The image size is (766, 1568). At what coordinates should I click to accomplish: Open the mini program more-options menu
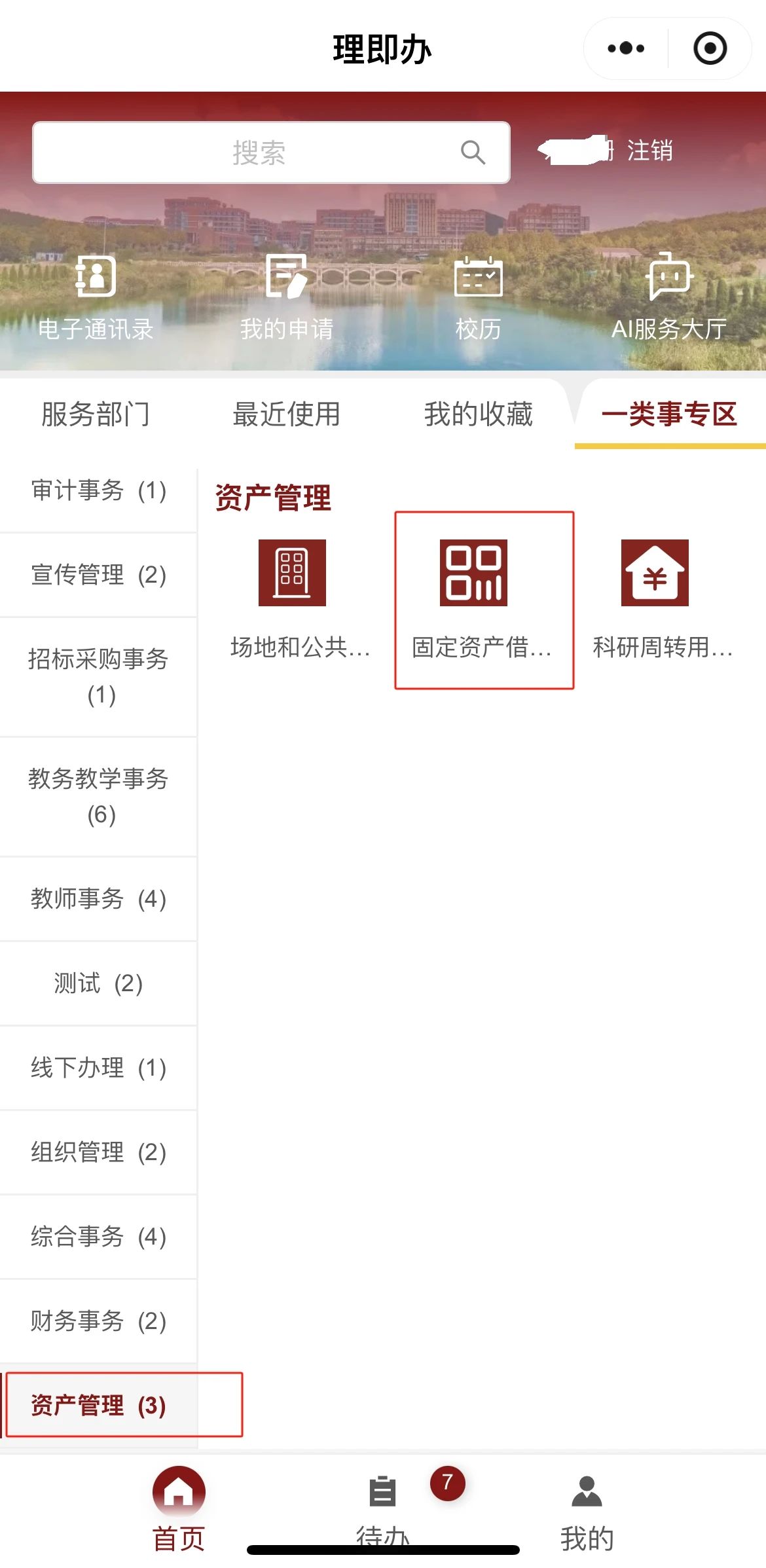coord(625,48)
